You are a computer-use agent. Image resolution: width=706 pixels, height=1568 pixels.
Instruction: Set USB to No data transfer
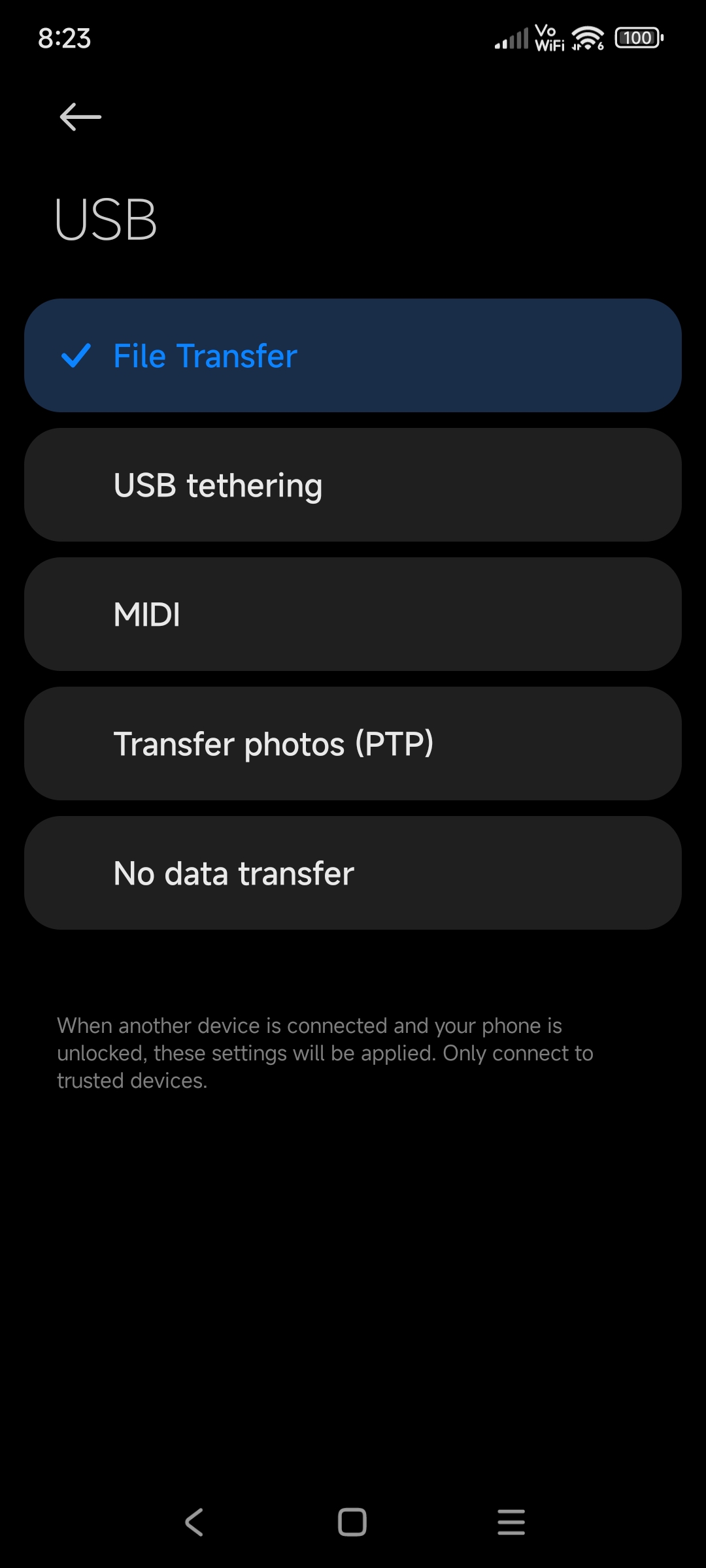point(353,873)
